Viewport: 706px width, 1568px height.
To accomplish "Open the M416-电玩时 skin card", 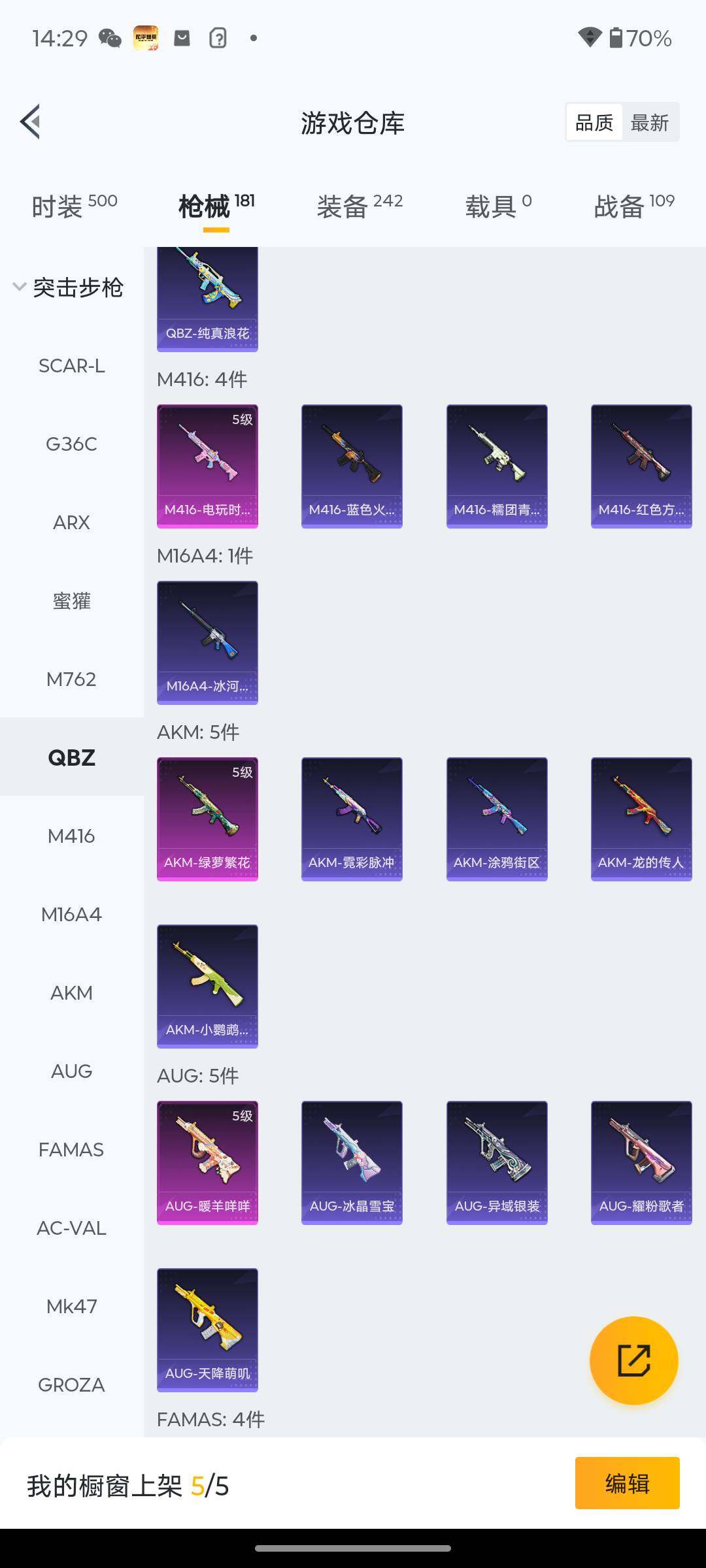I will click(x=207, y=466).
